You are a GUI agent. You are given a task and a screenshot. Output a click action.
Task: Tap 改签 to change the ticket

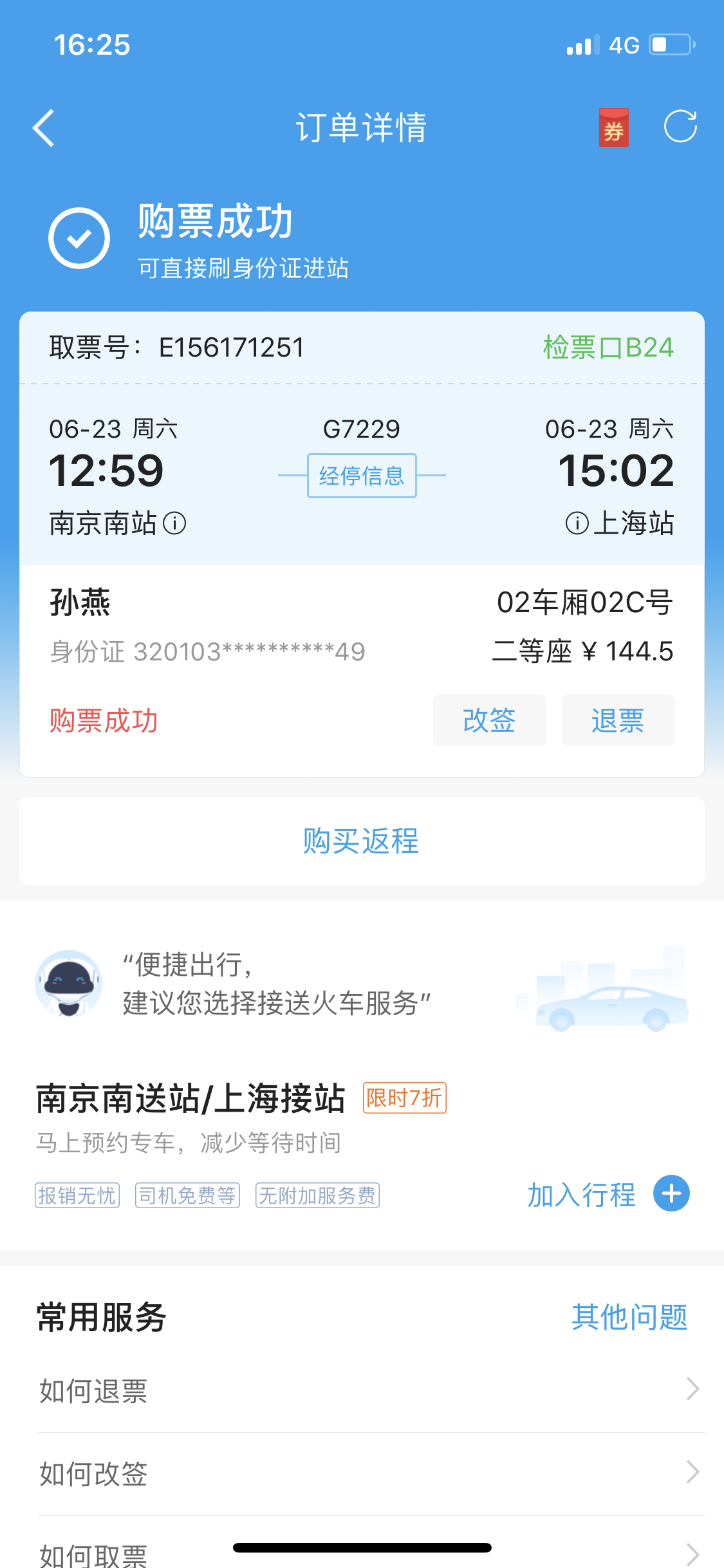(489, 720)
